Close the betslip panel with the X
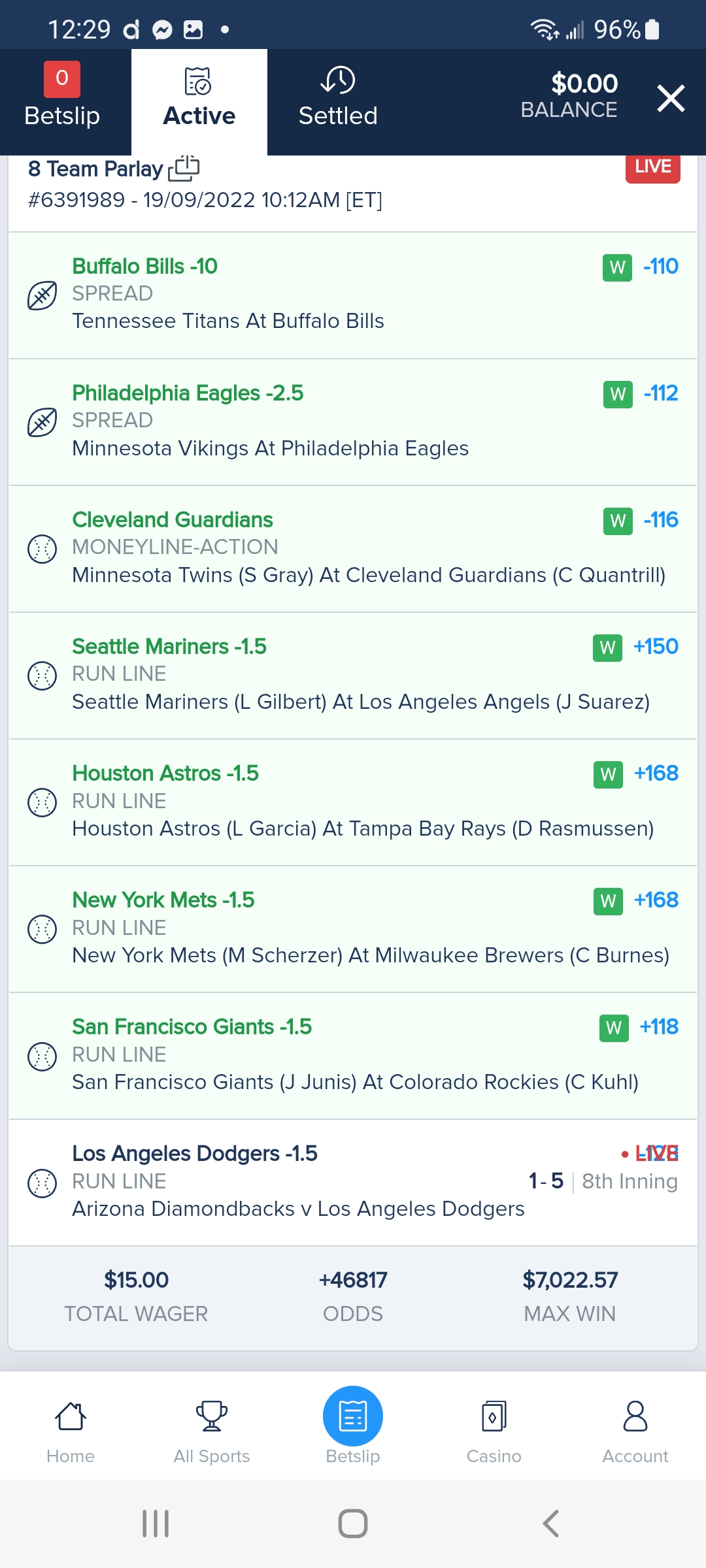706x1568 pixels. (x=671, y=99)
